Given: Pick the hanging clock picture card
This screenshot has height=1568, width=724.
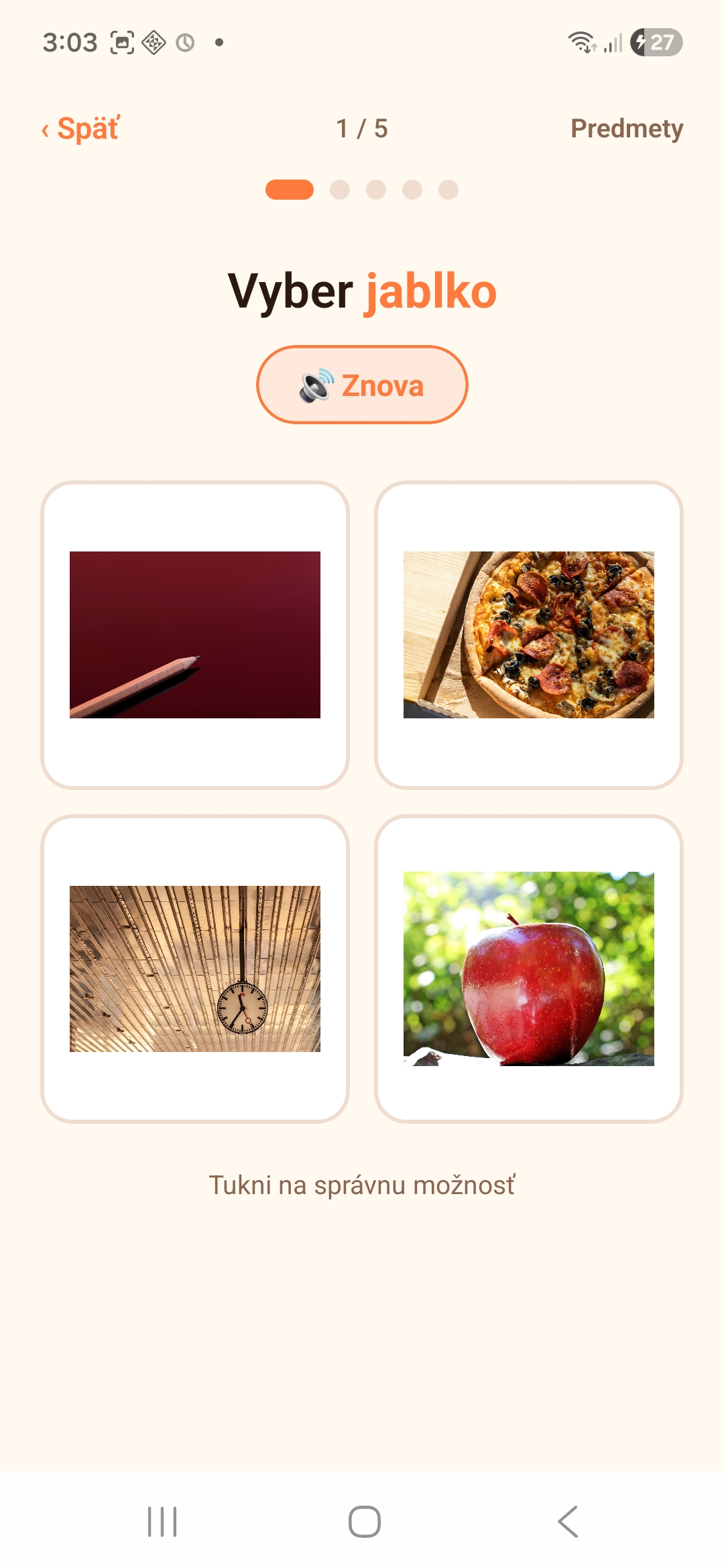Looking at the screenshot, I should (x=195, y=969).
